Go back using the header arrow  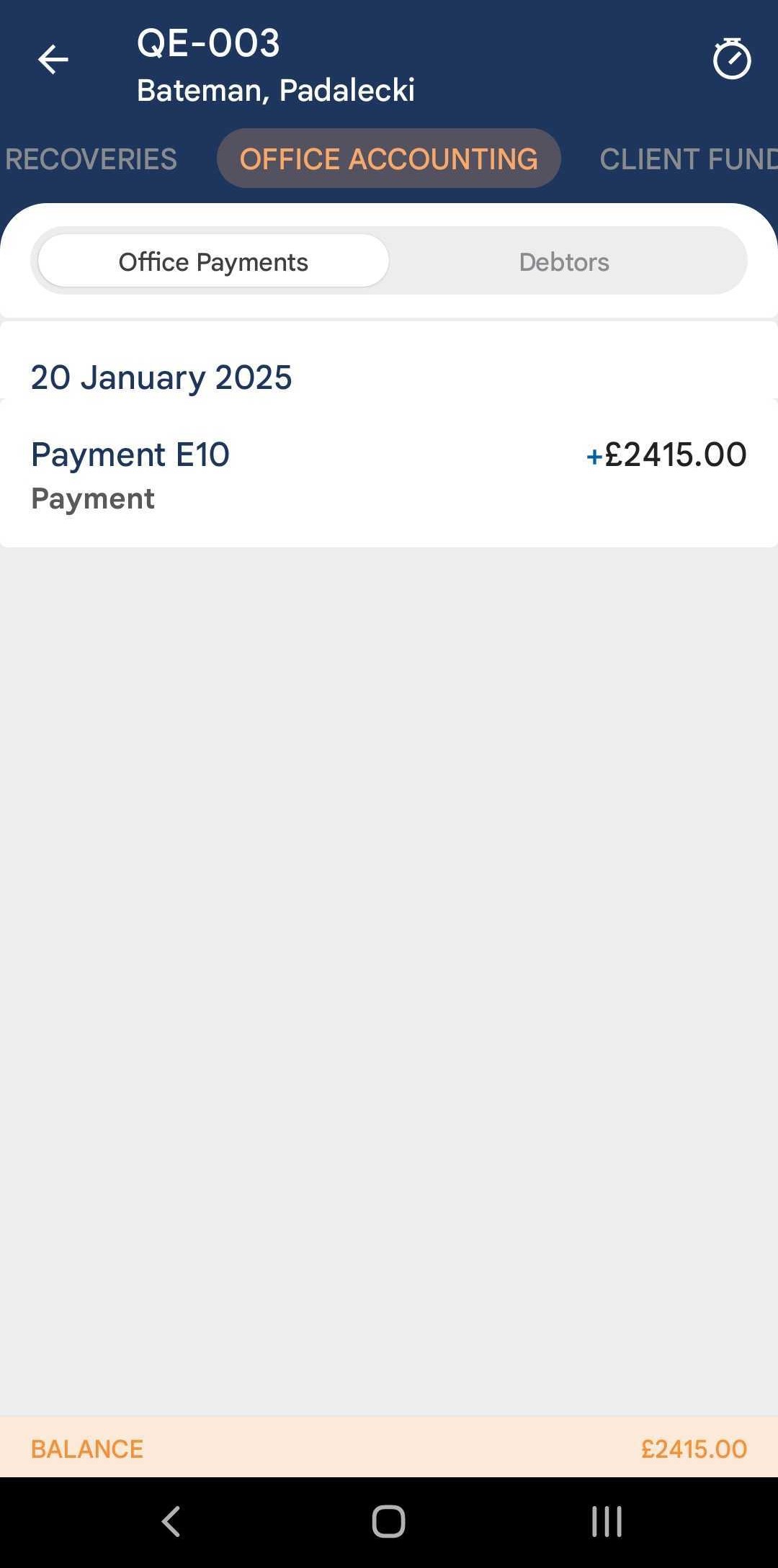click(x=53, y=59)
